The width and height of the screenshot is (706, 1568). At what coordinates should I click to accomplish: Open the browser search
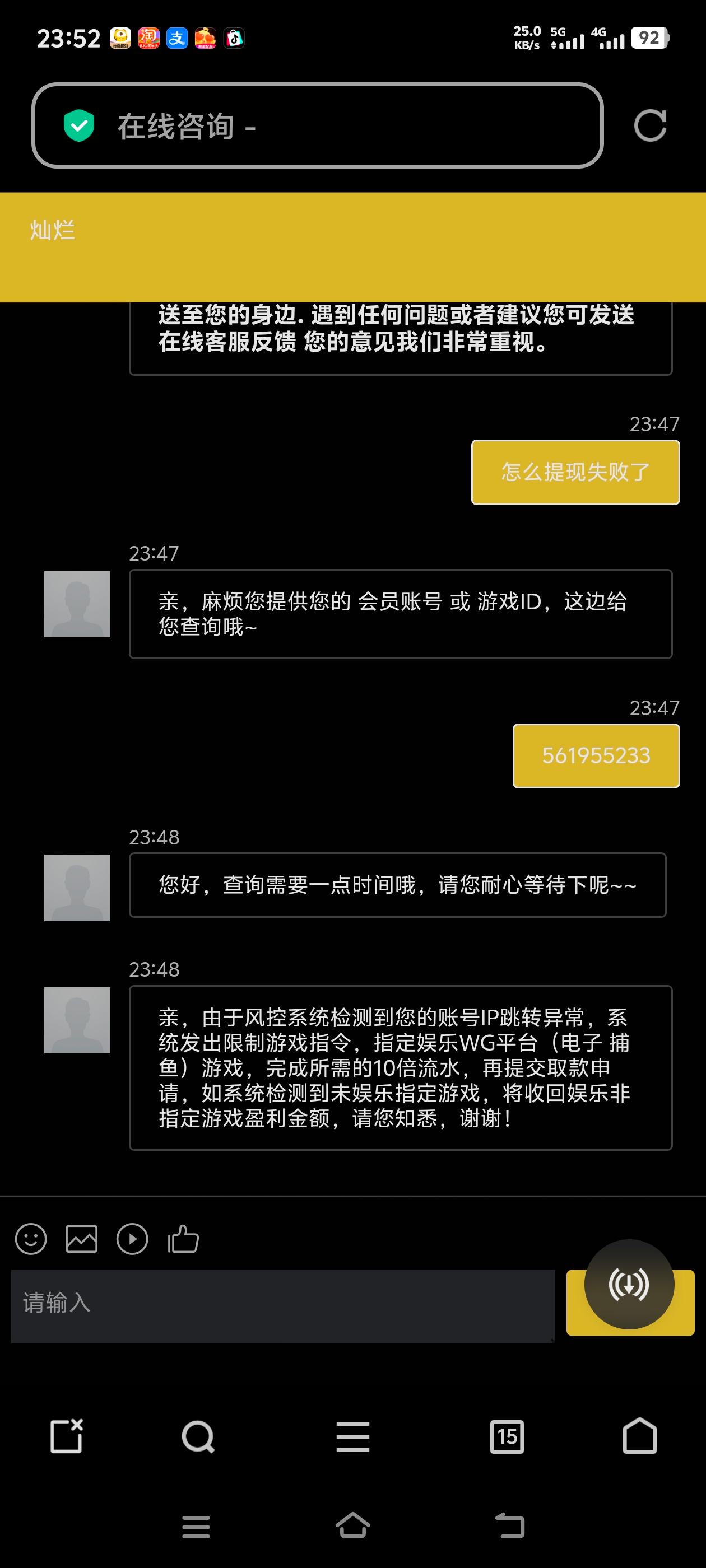point(198,1436)
